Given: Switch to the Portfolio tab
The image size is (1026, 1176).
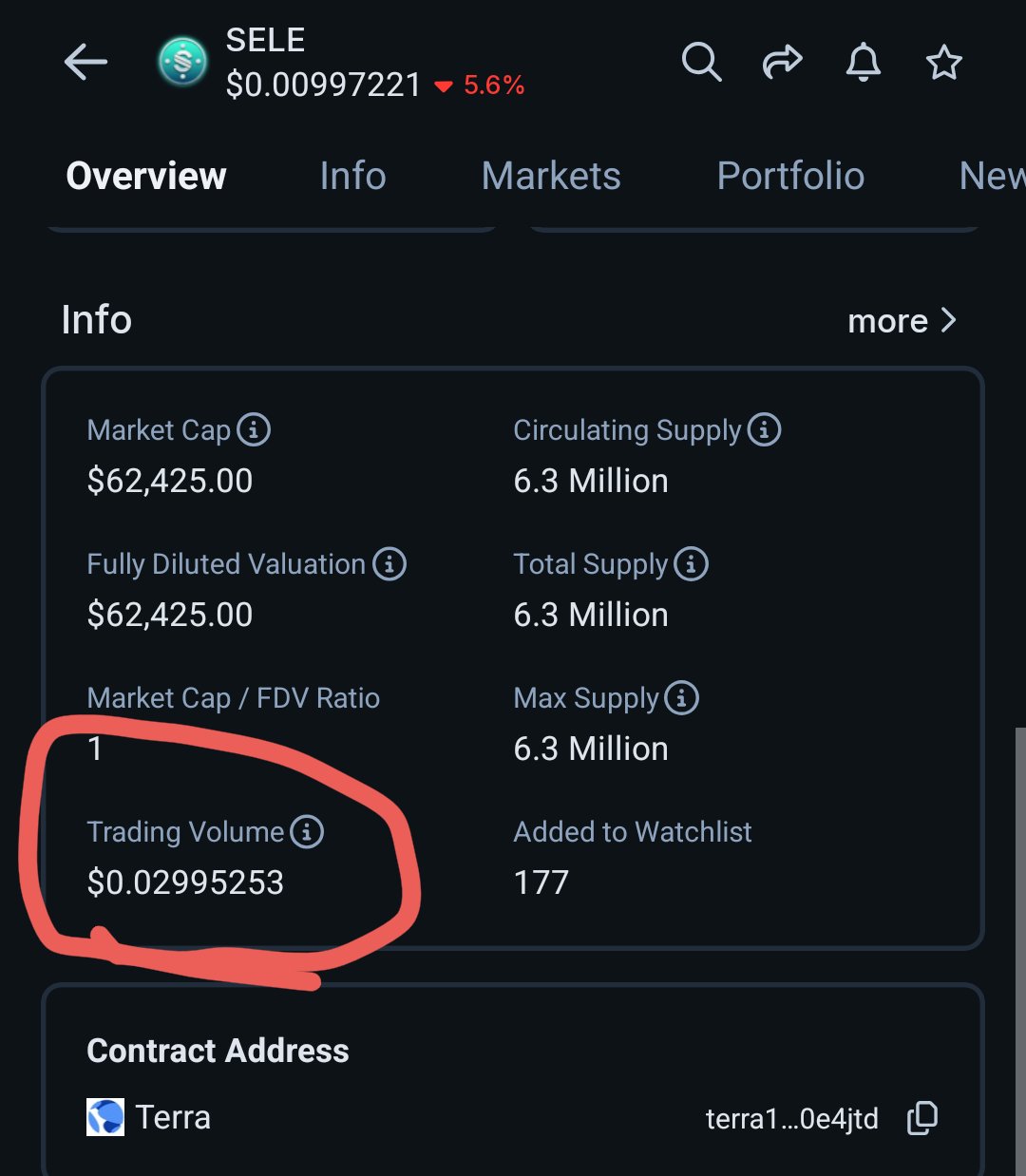Looking at the screenshot, I should click(x=790, y=176).
